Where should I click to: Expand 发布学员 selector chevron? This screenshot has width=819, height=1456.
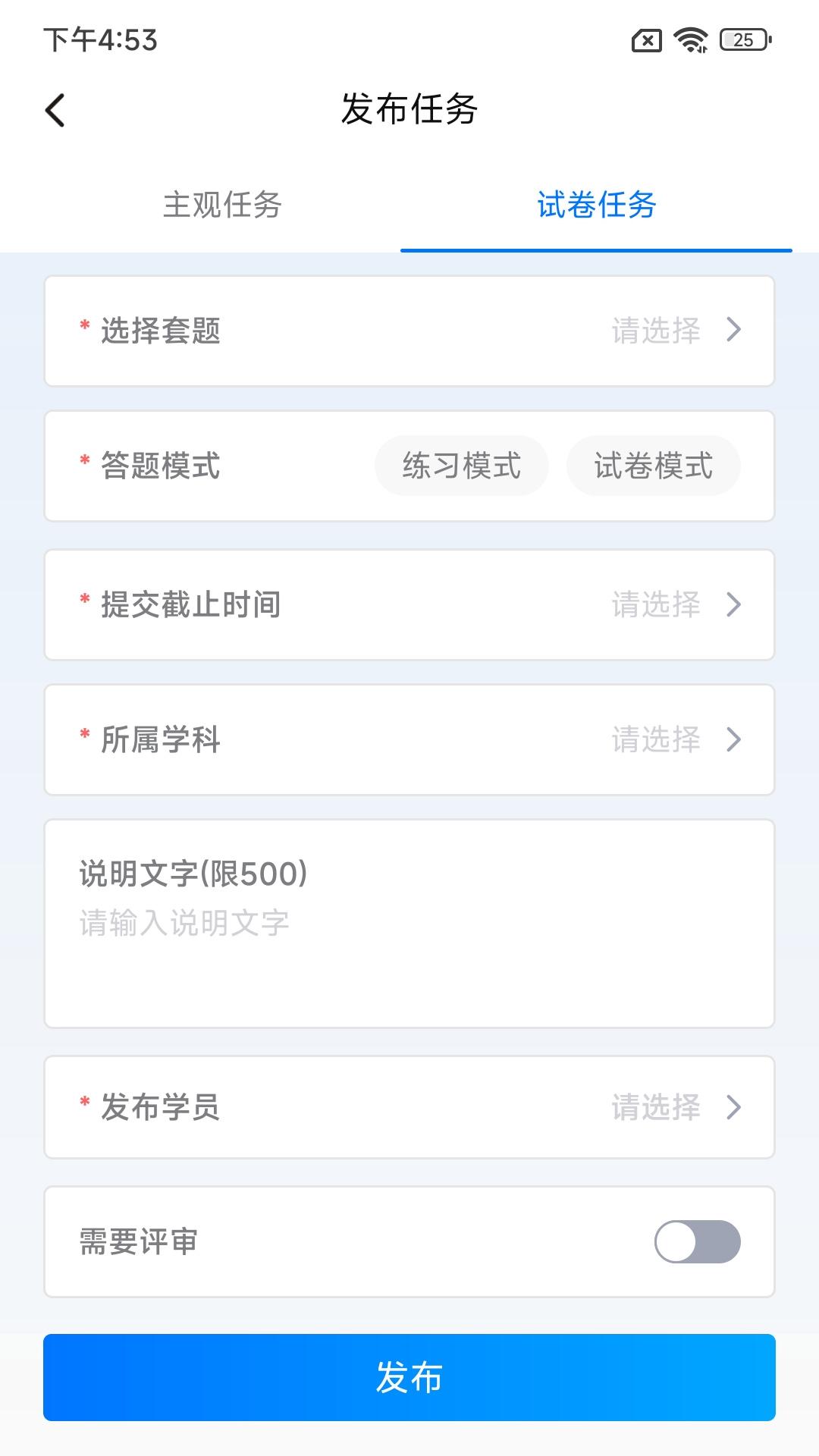coord(733,1108)
